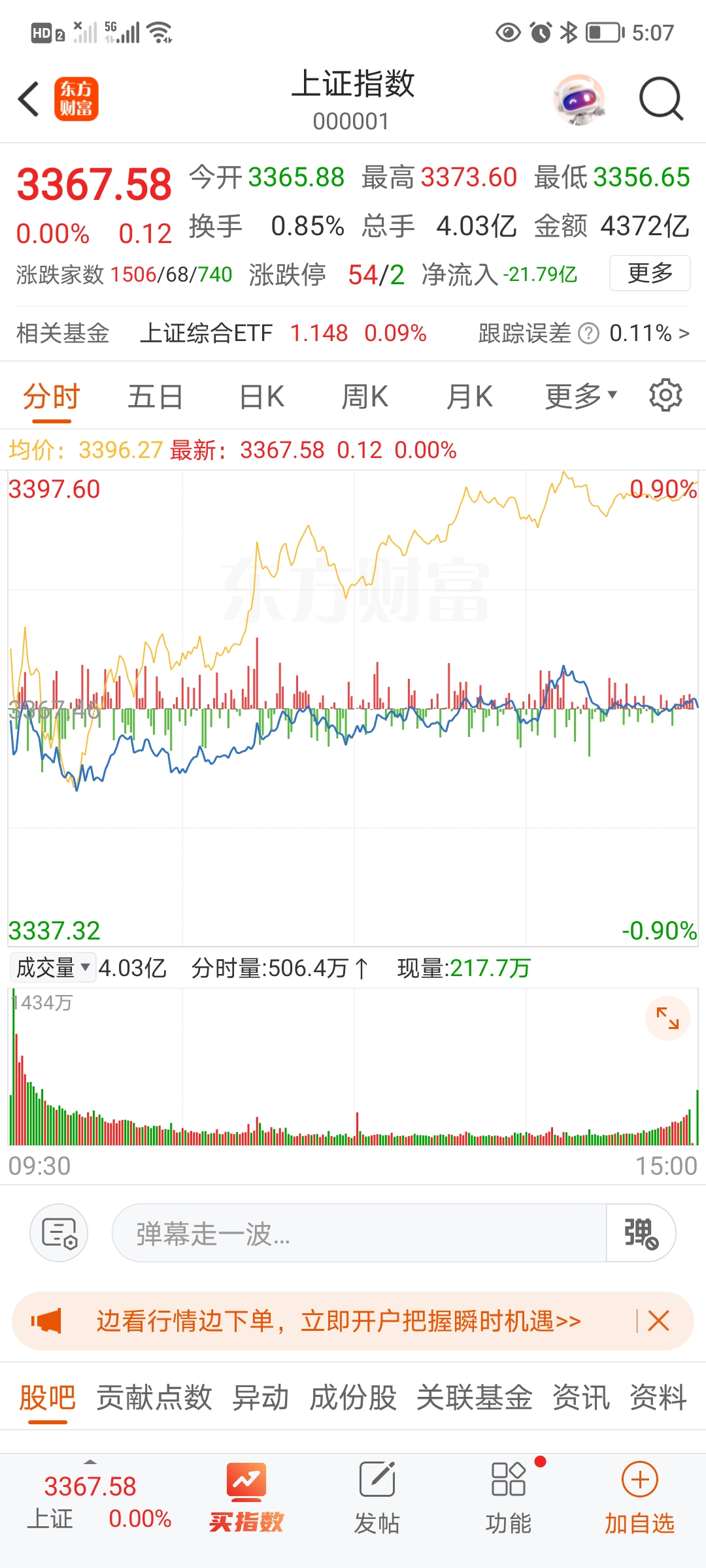Switch to the 五日 chart tab
Viewport: 706px width, 1568px height.
click(155, 397)
